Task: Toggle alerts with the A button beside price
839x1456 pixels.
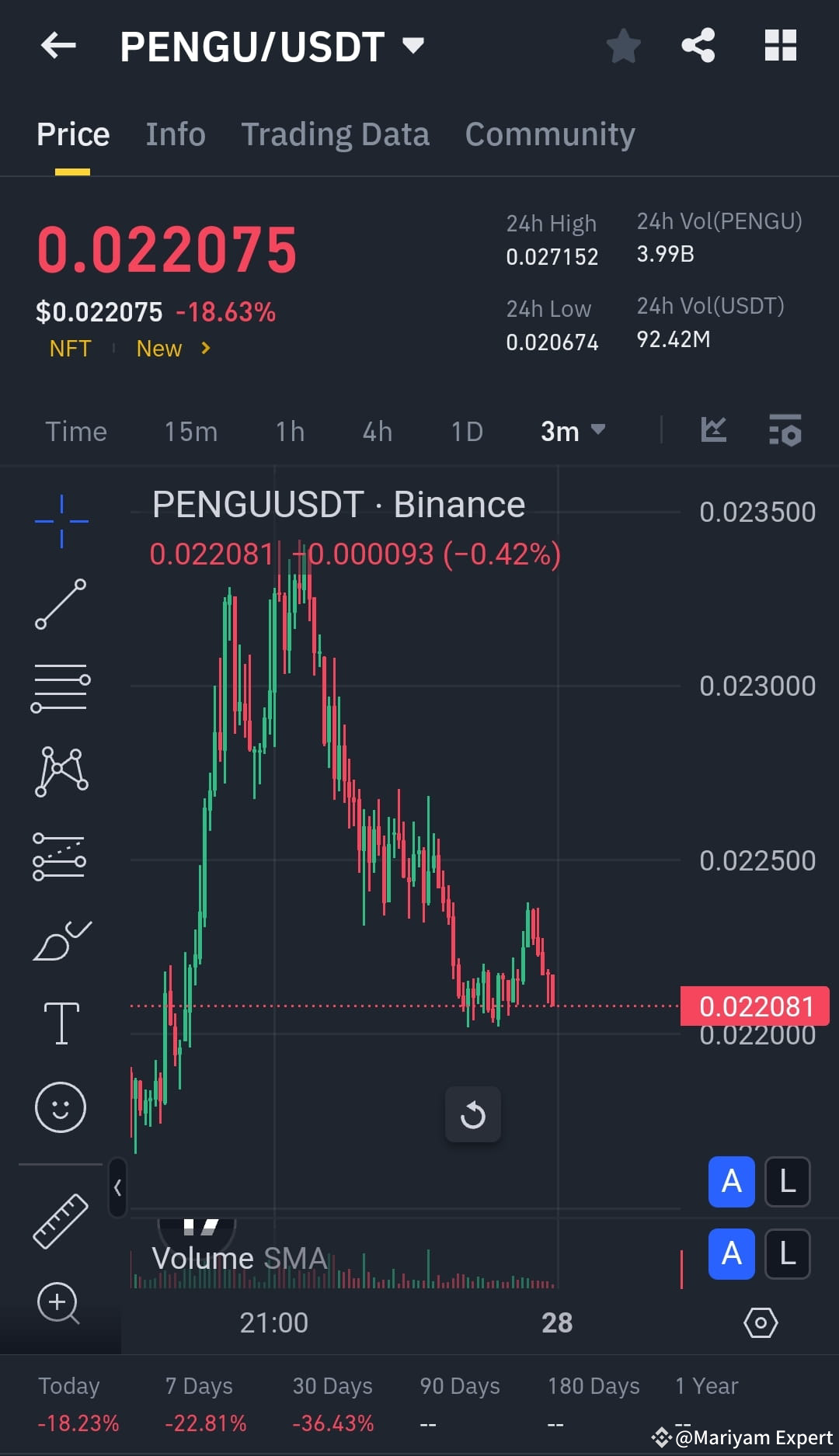Action: (x=730, y=1182)
